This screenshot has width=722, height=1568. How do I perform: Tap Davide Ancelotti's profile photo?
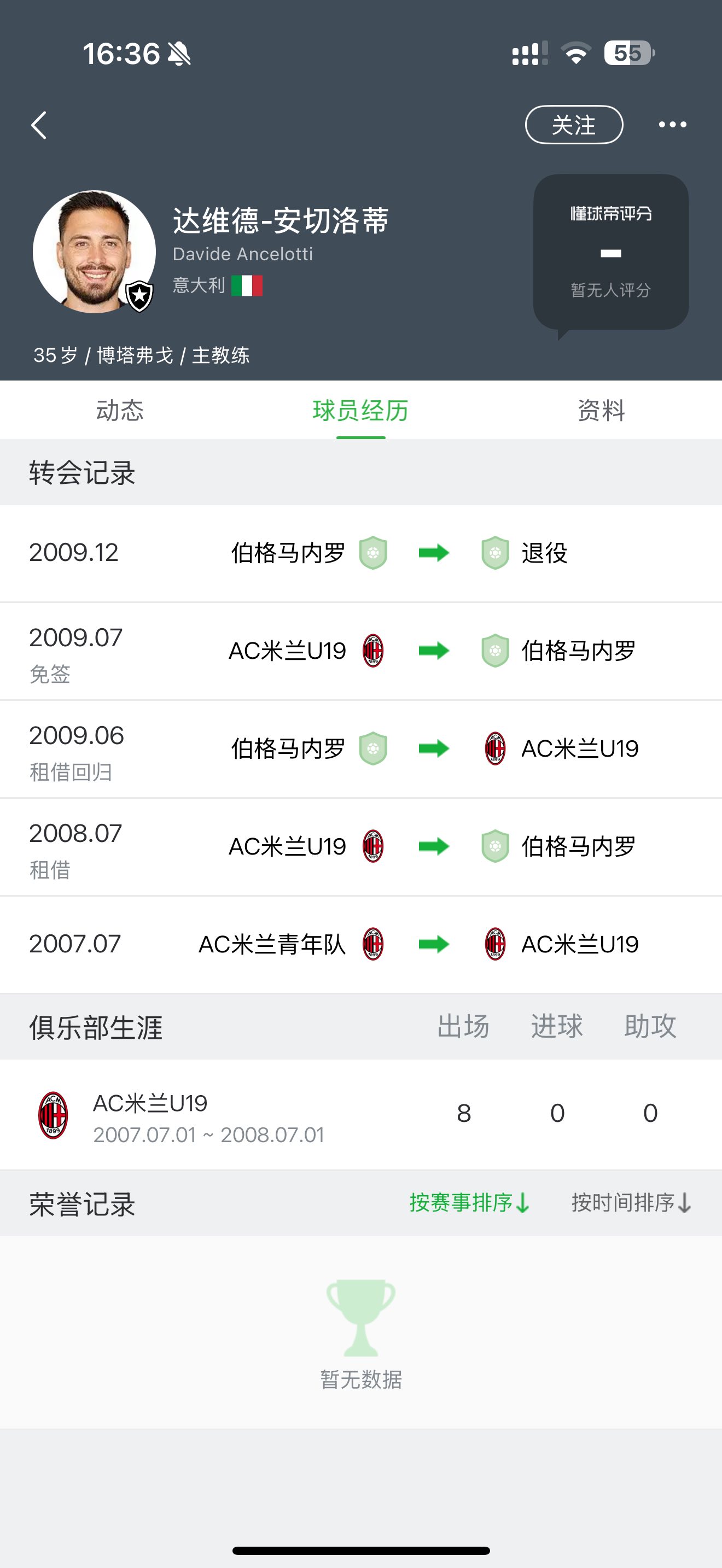pyautogui.click(x=95, y=252)
